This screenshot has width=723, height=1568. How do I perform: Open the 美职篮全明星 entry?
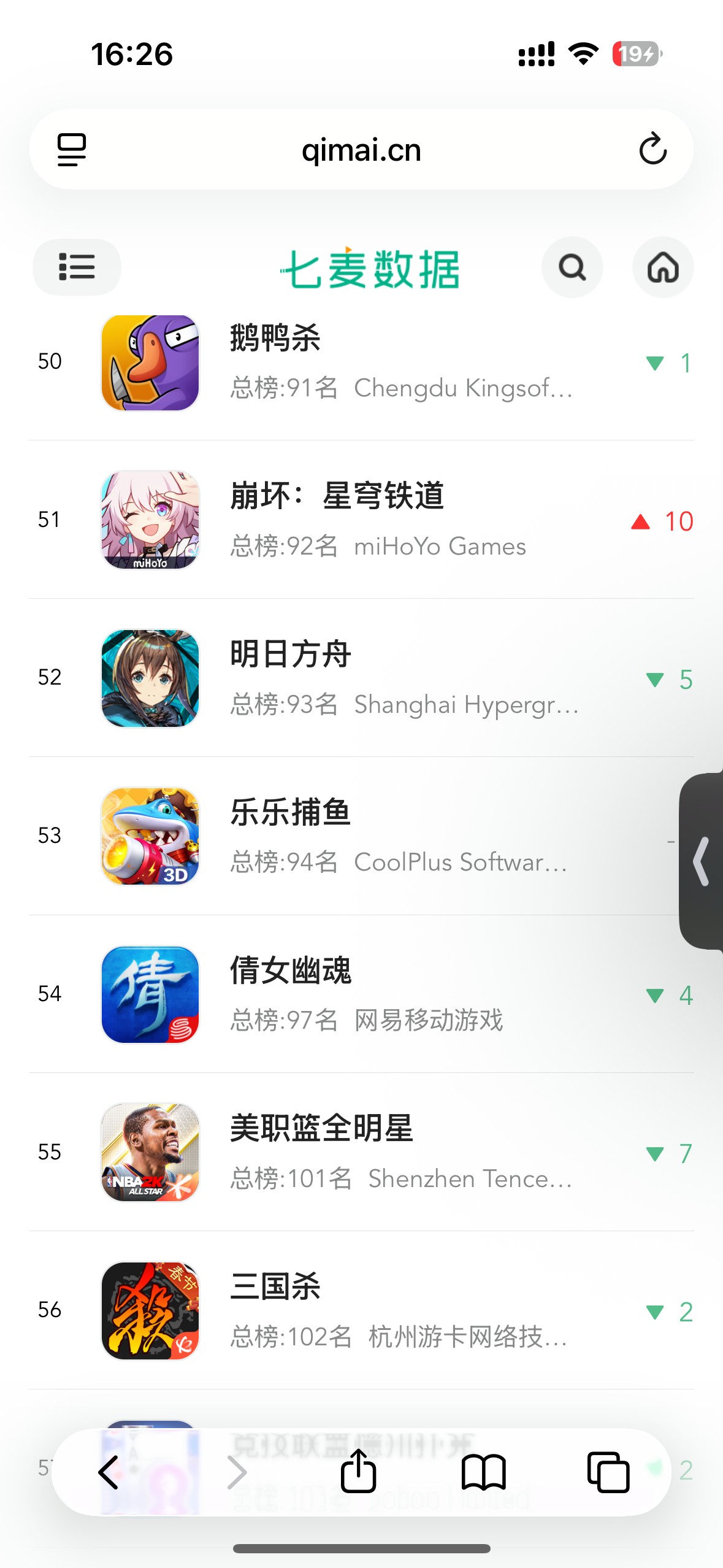[x=361, y=1152]
